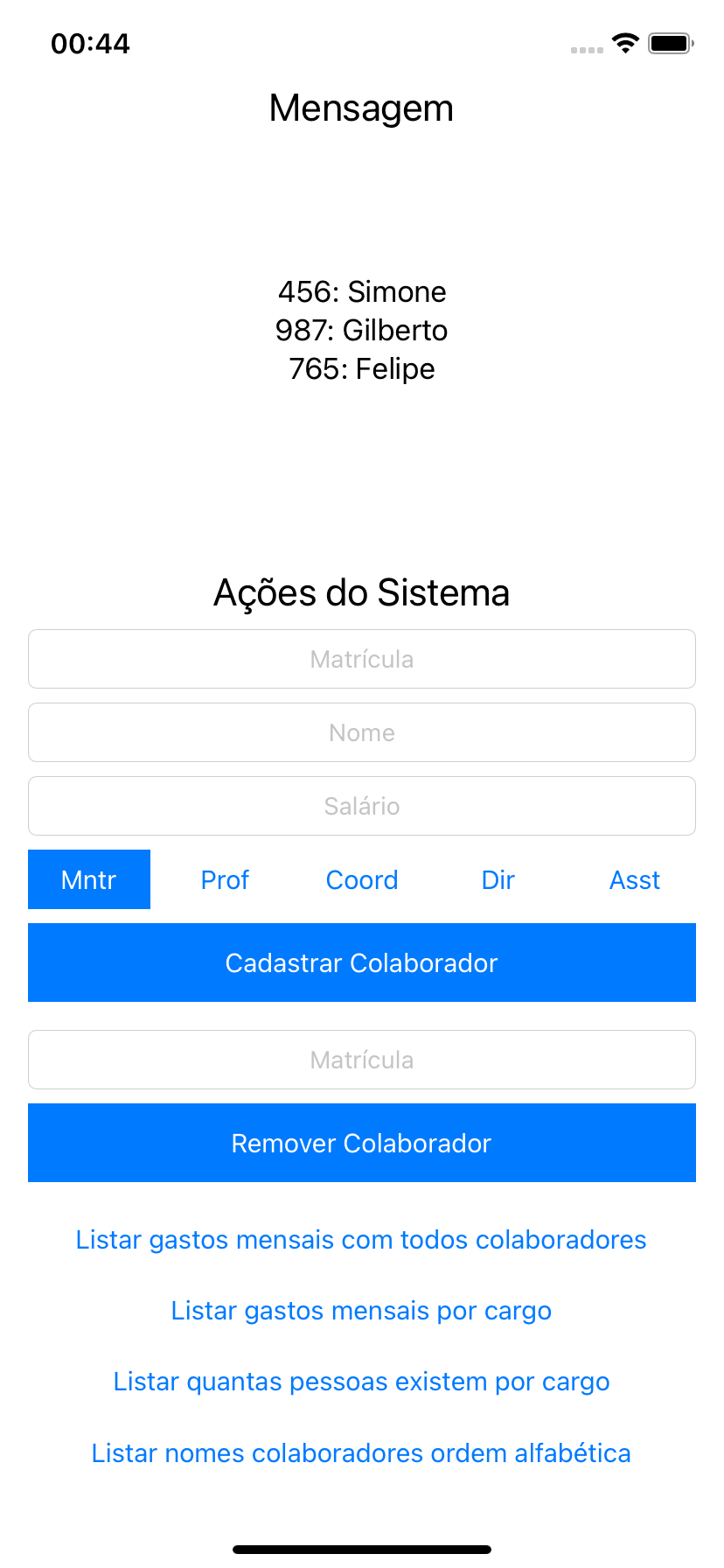Viewport: 724px width, 1568px height.
Task: Open Listar quantas pessoas existem por cargo
Action: click(x=362, y=1382)
